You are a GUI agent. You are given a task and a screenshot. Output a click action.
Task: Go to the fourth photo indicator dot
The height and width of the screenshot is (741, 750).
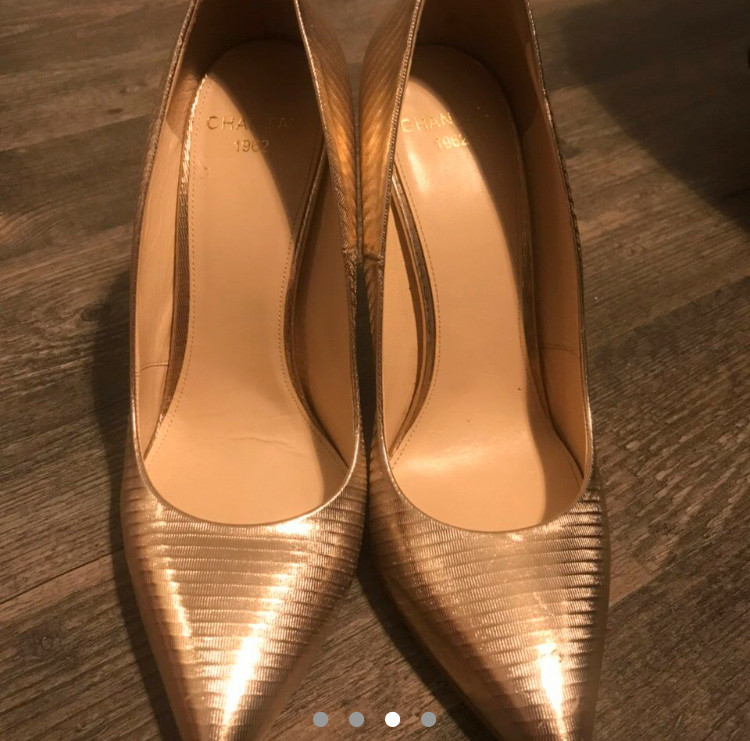[x=428, y=719]
